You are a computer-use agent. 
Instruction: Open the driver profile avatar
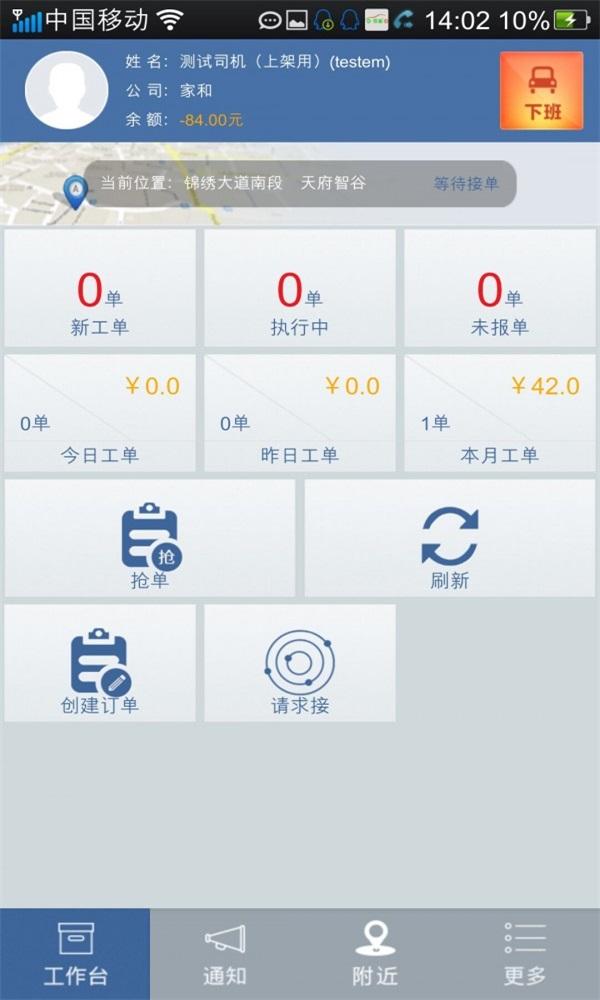66,91
